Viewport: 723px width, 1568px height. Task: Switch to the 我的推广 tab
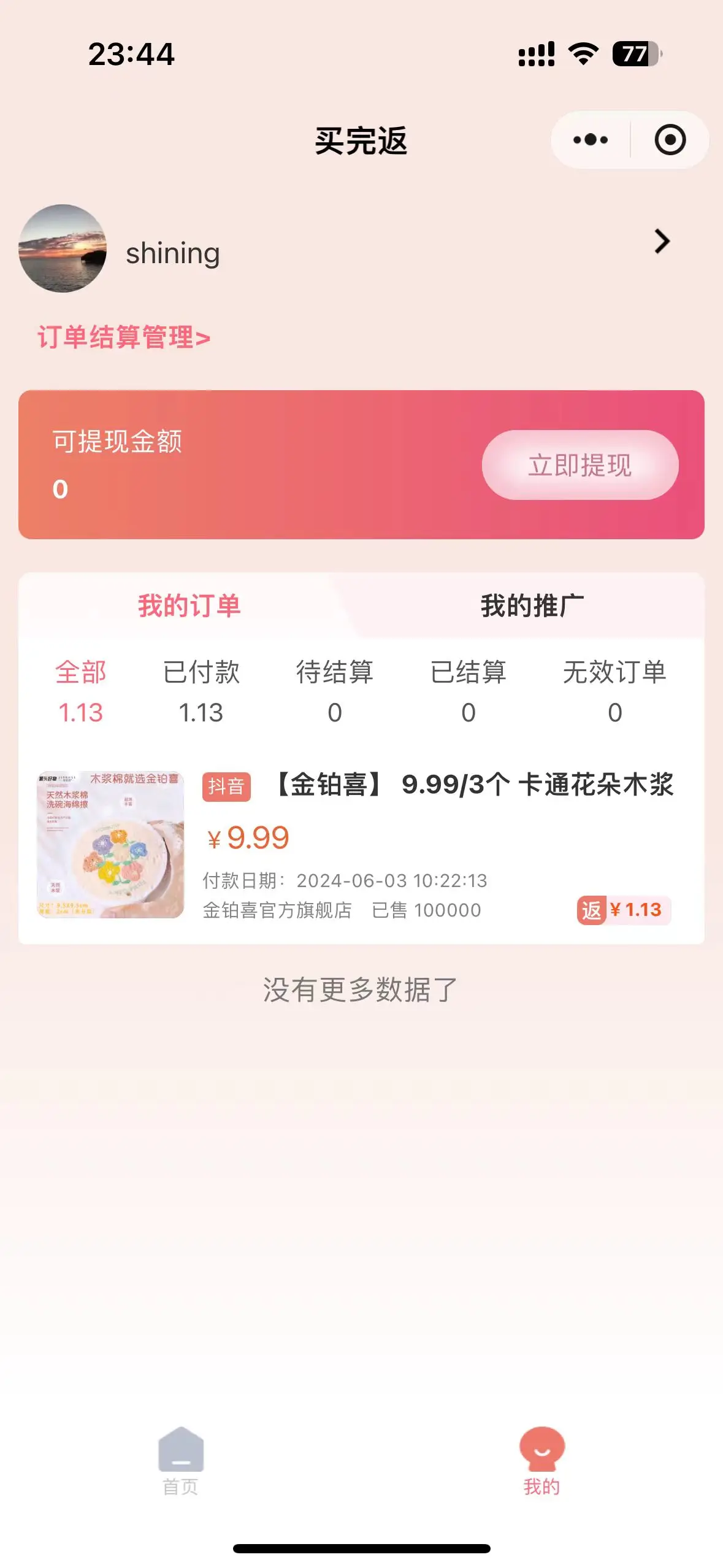(x=532, y=606)
